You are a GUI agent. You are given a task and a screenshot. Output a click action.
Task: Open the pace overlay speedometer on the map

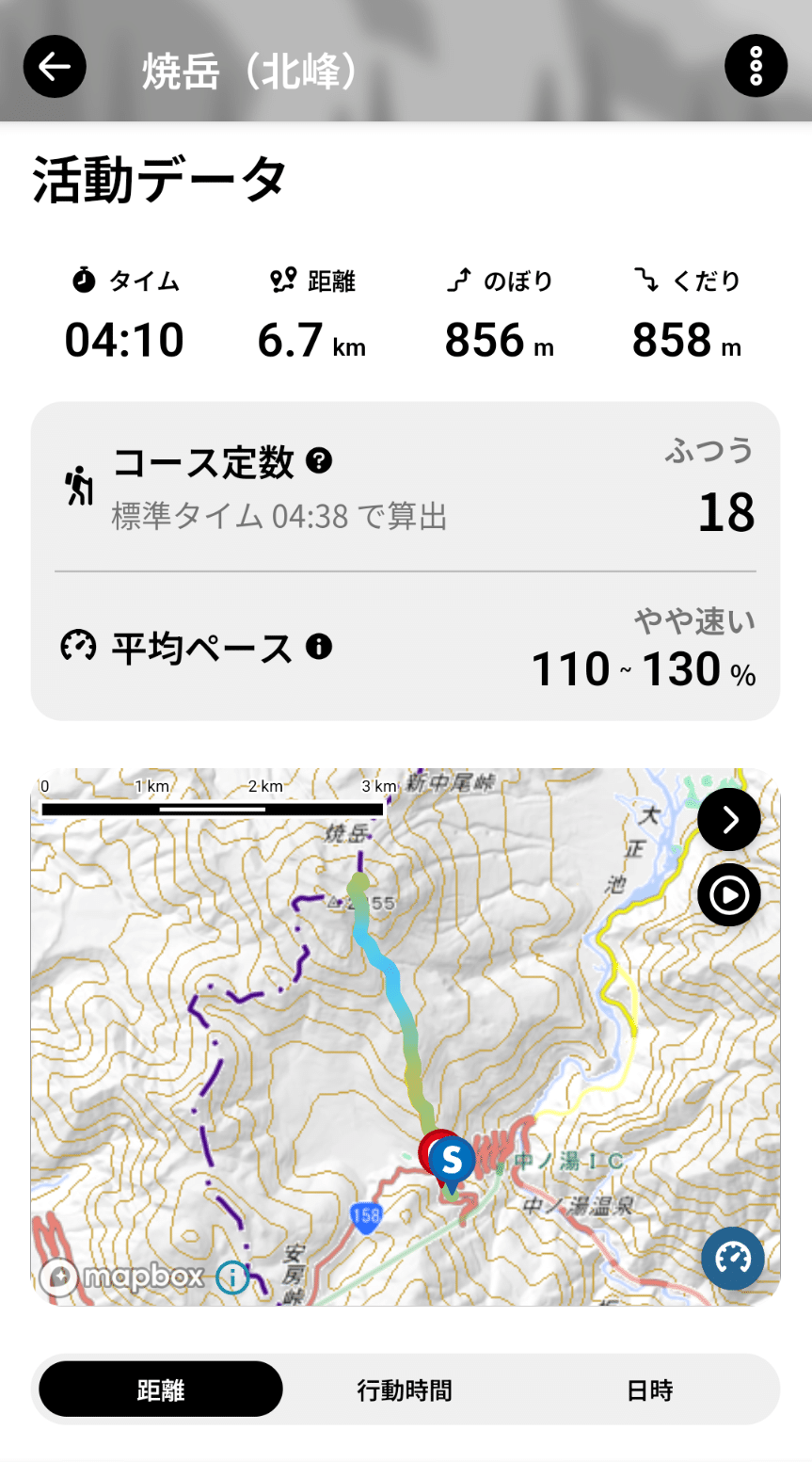point(732,1259)
